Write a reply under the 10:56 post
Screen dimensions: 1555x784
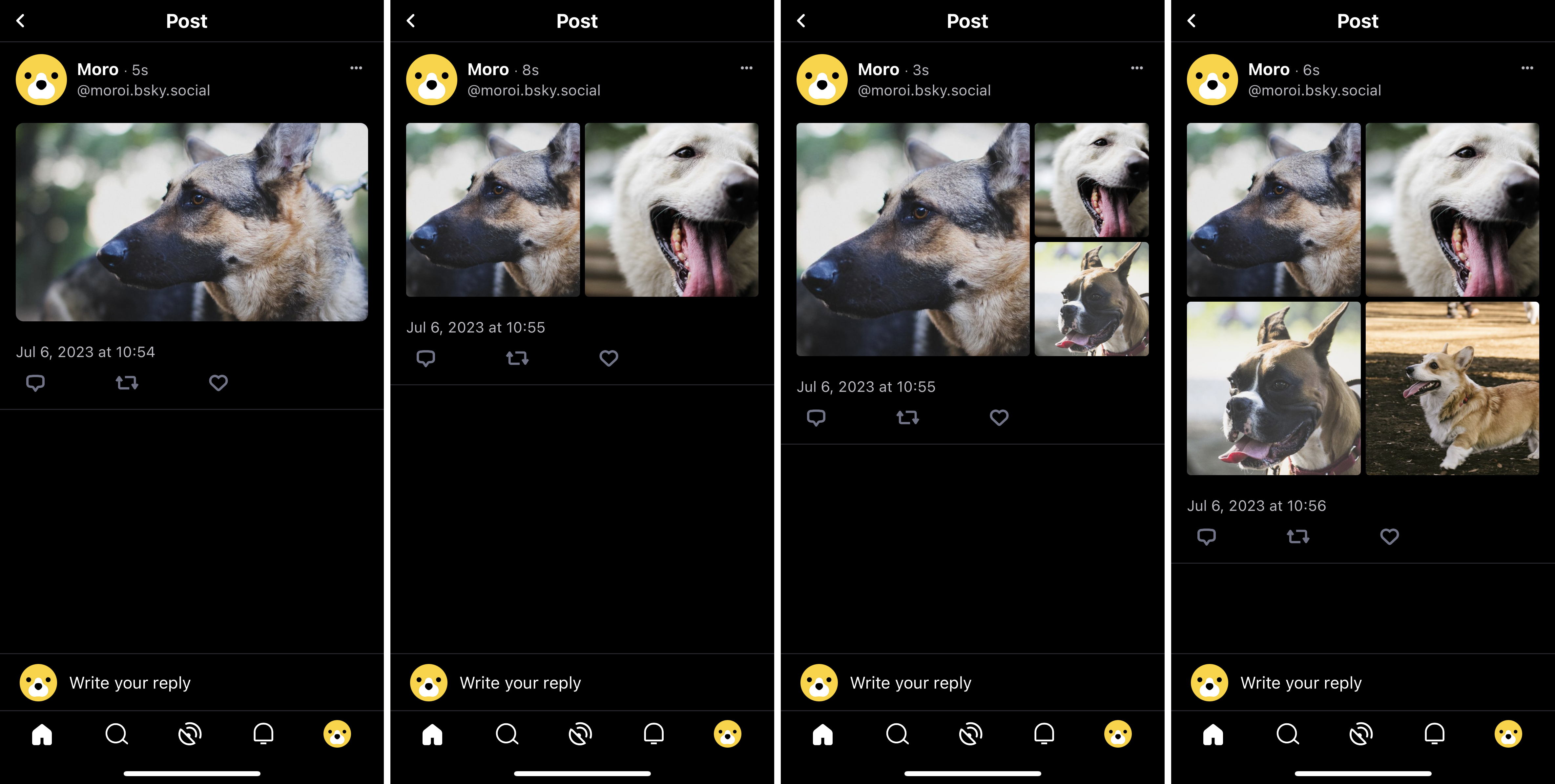click(1301, 683)
